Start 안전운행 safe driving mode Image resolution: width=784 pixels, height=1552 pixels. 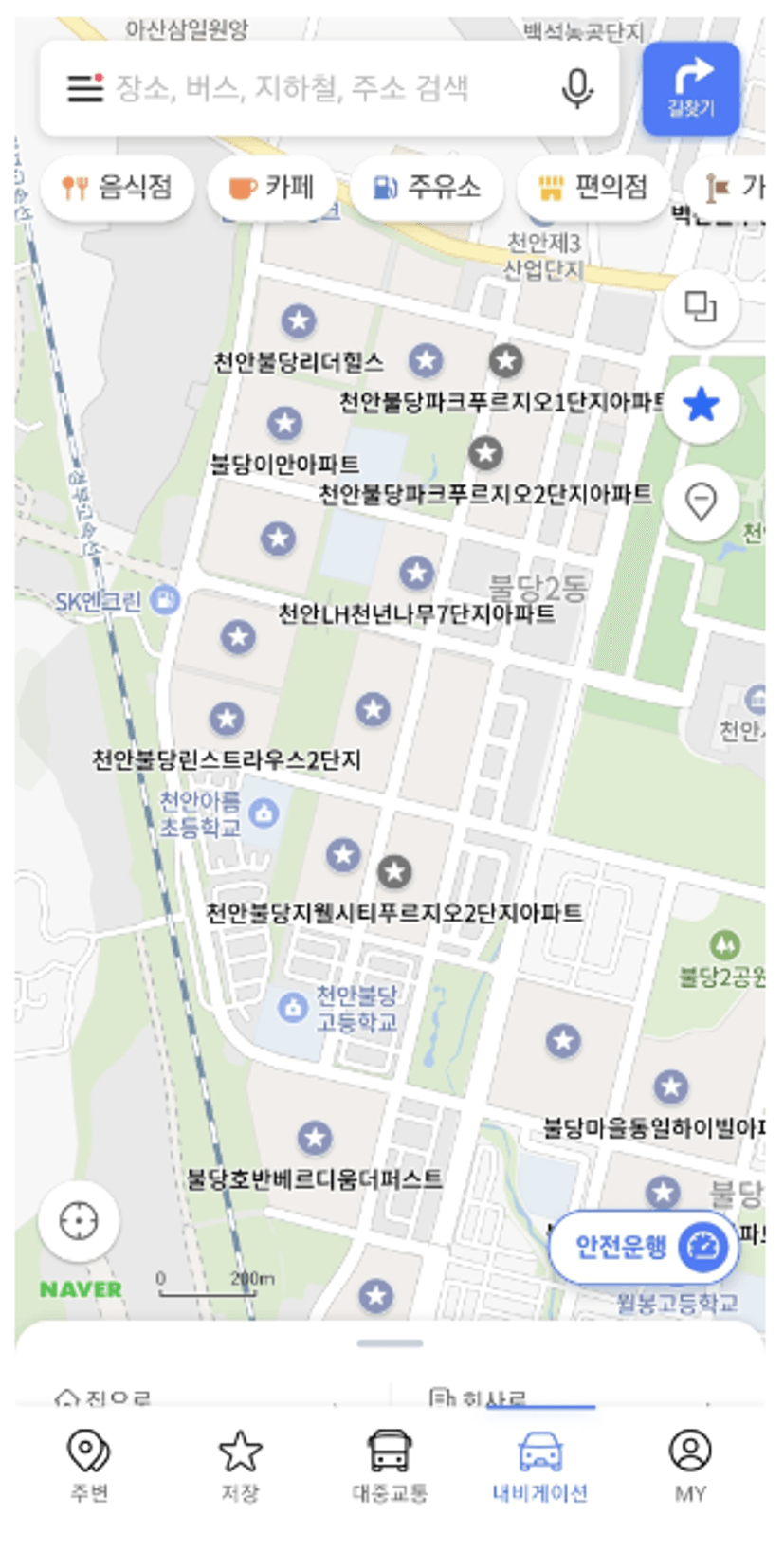coord(645,1247)
